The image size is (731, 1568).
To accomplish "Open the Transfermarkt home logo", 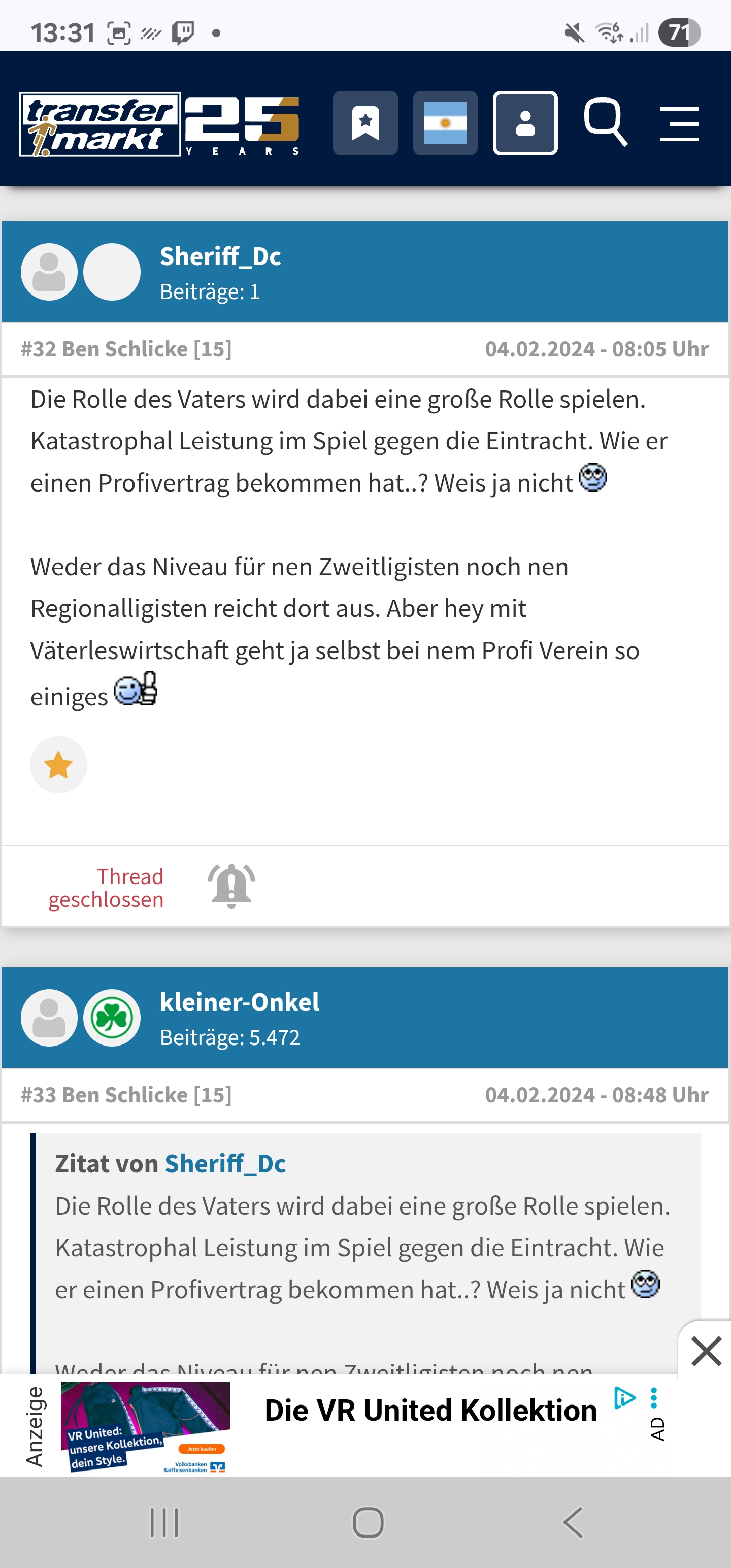I will (101, 124).
